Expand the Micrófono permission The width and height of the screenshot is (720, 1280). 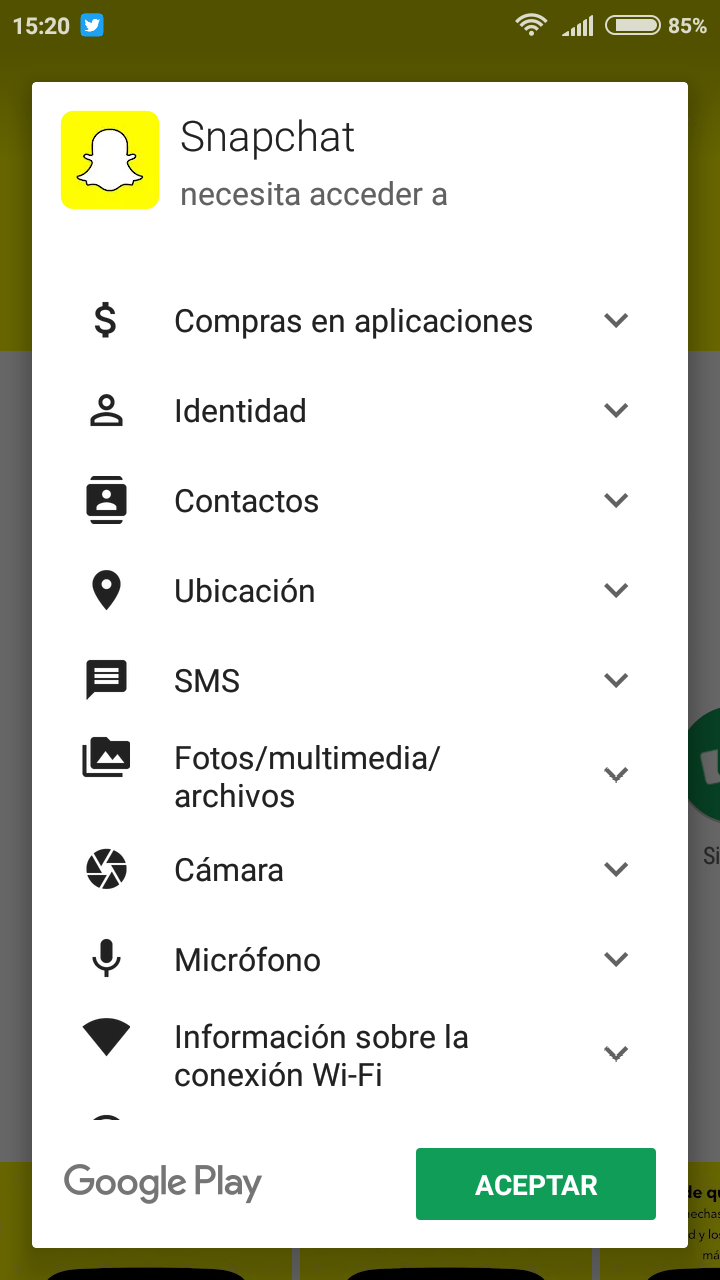click(x=616, y=960)
